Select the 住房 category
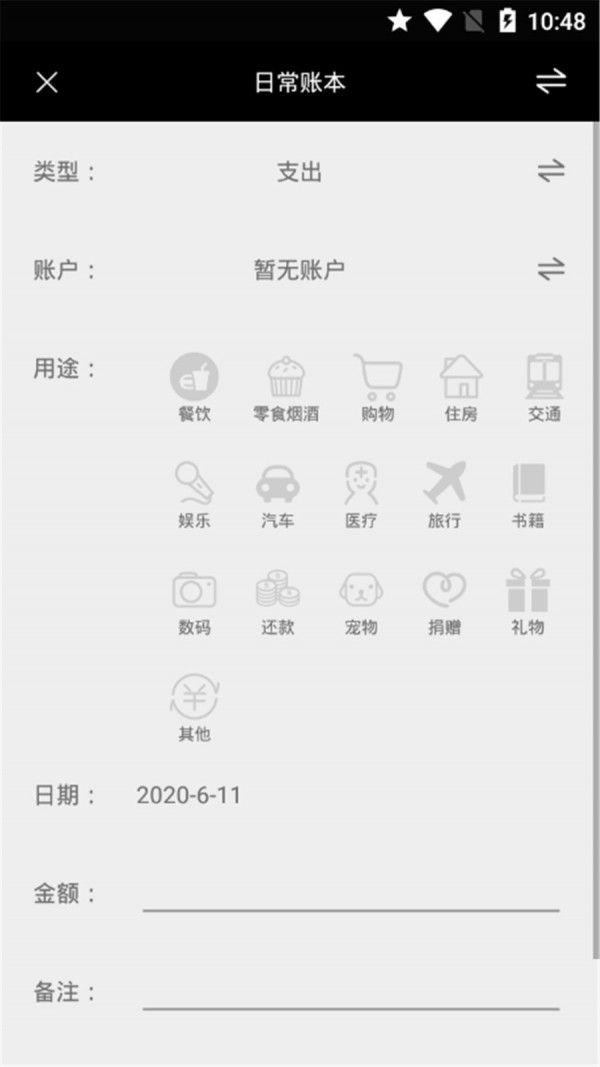Image resolution: width=600 pixels, height=1067 pixels. (x=461, y=387)
